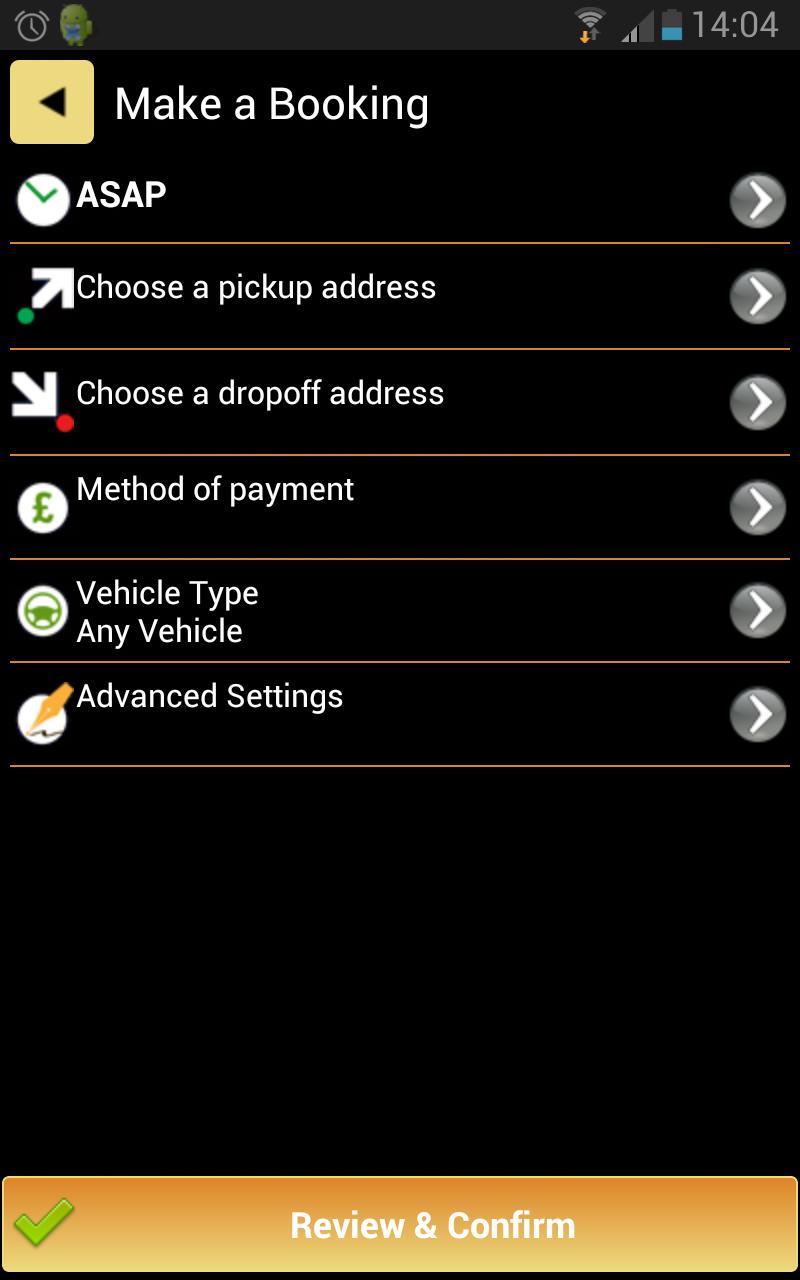Go back using the yellow arrow button

[x=52, y=102]
